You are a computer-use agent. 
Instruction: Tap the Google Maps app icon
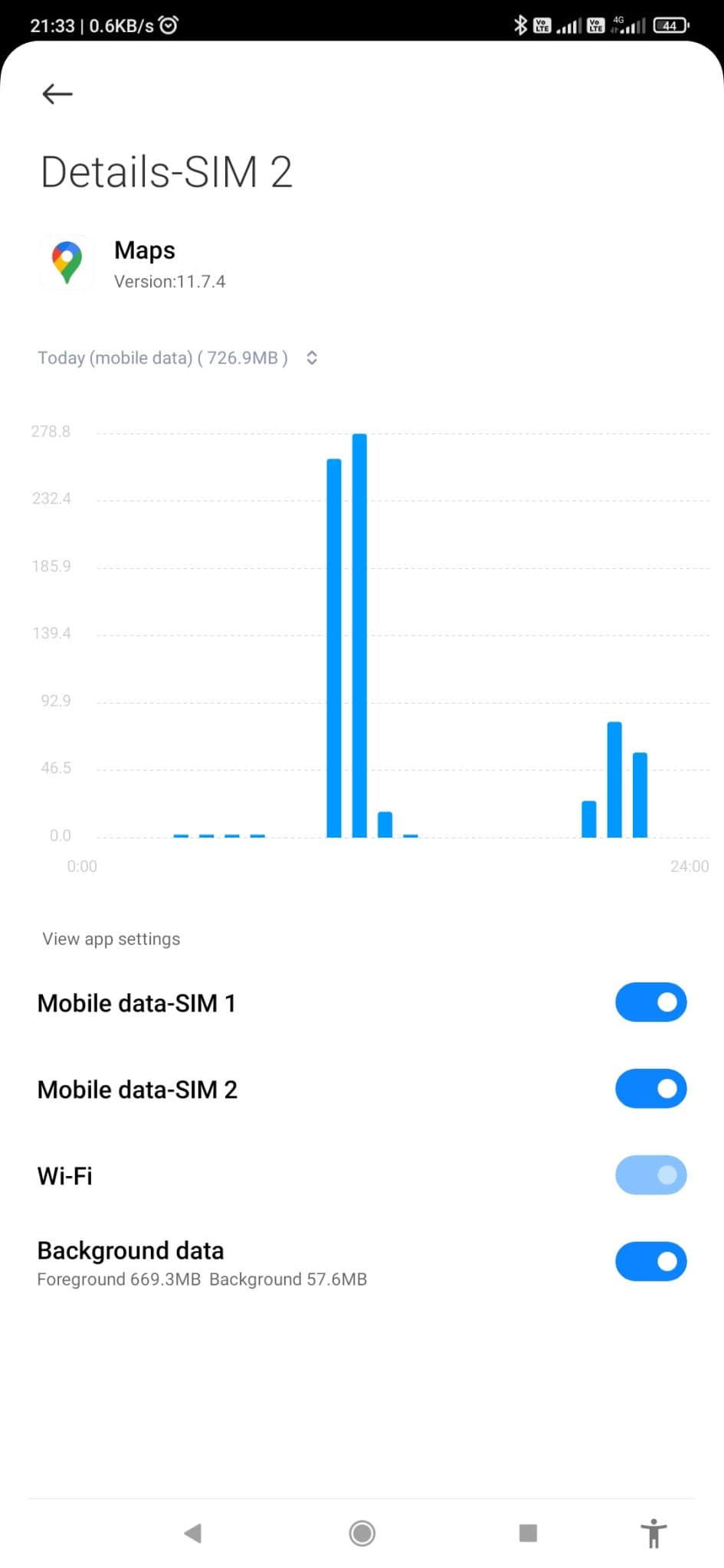(x=67, y=263)
